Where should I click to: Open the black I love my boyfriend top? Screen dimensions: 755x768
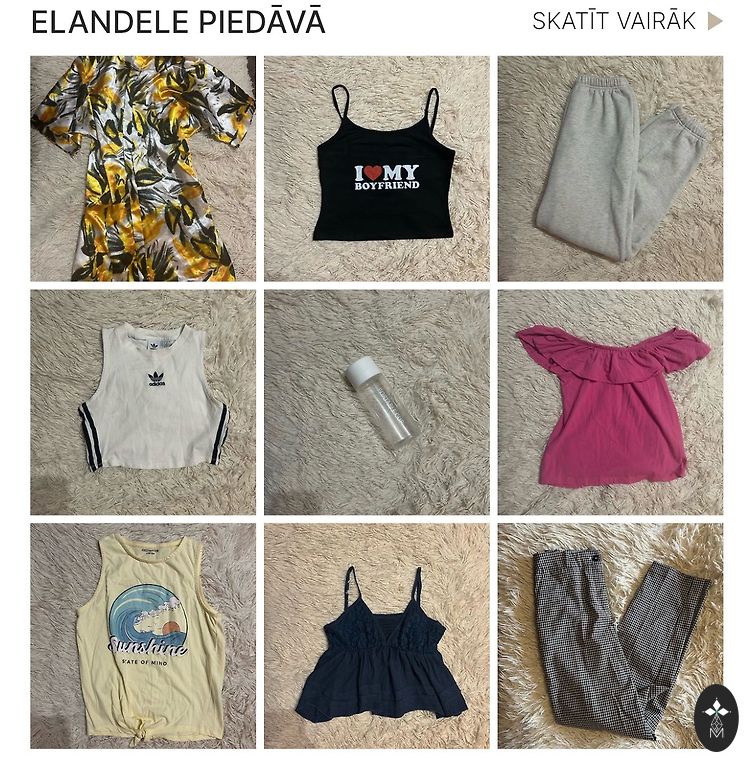[x=377, y=168]
